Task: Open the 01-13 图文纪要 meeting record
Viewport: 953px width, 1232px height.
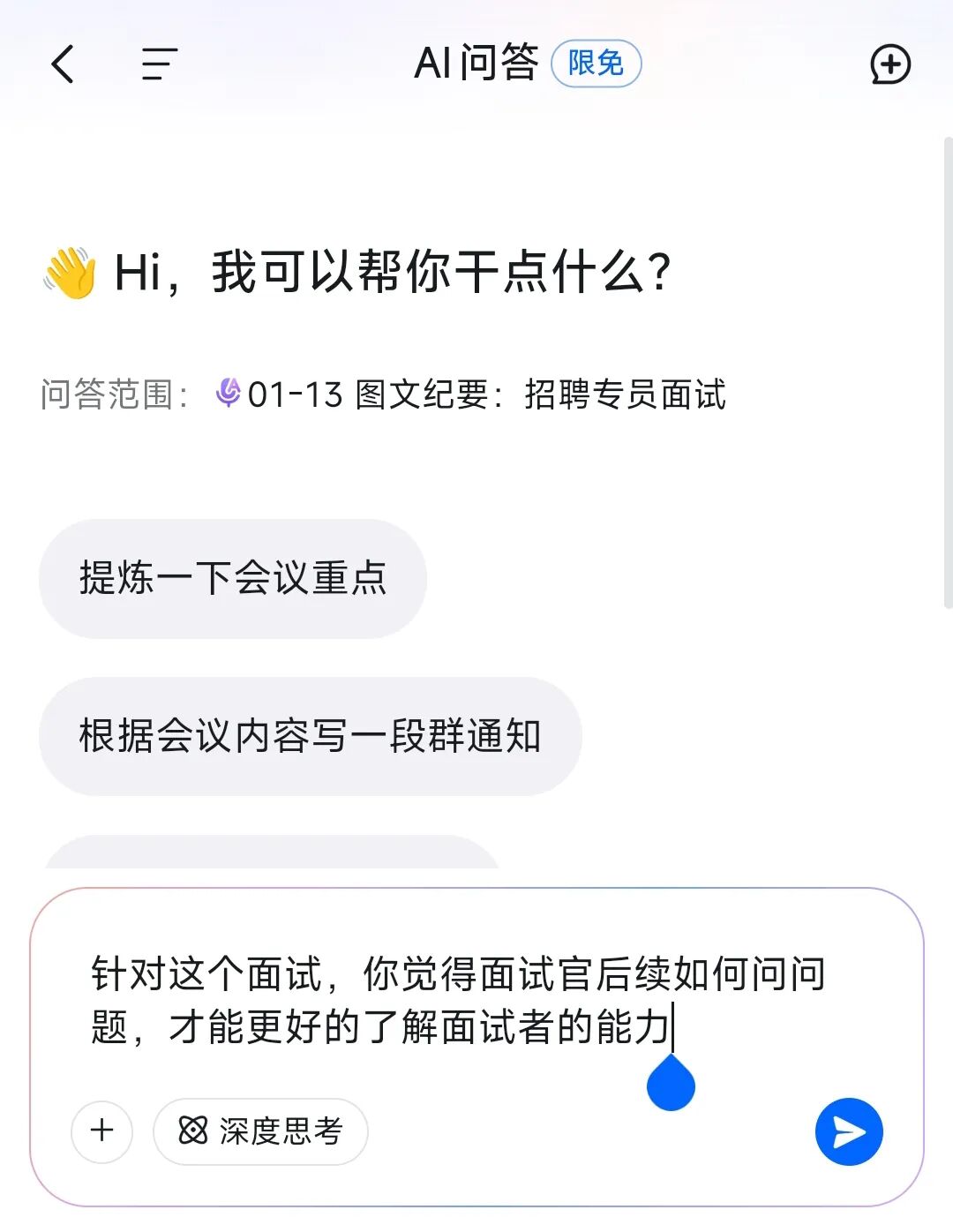Action: (485, 396)
